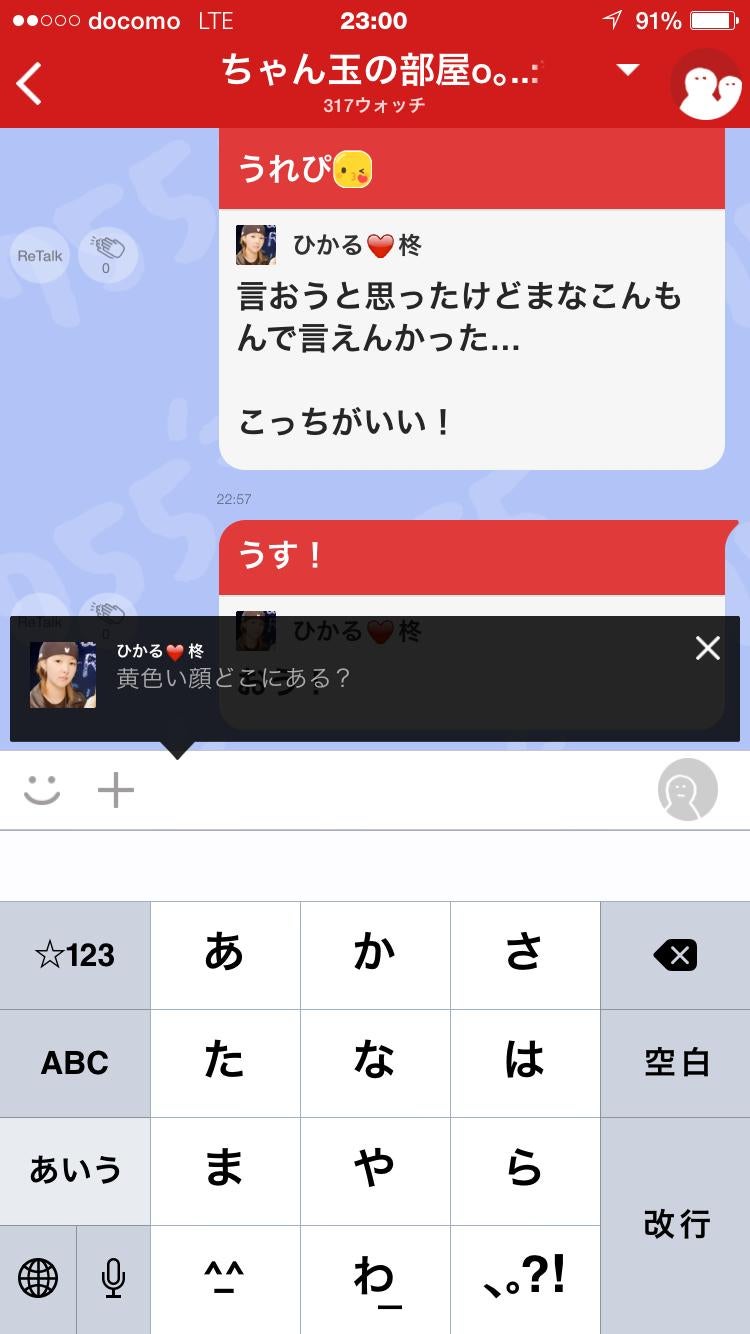
Task: Open the room title dropdown arrow
Action: [627, 70]
